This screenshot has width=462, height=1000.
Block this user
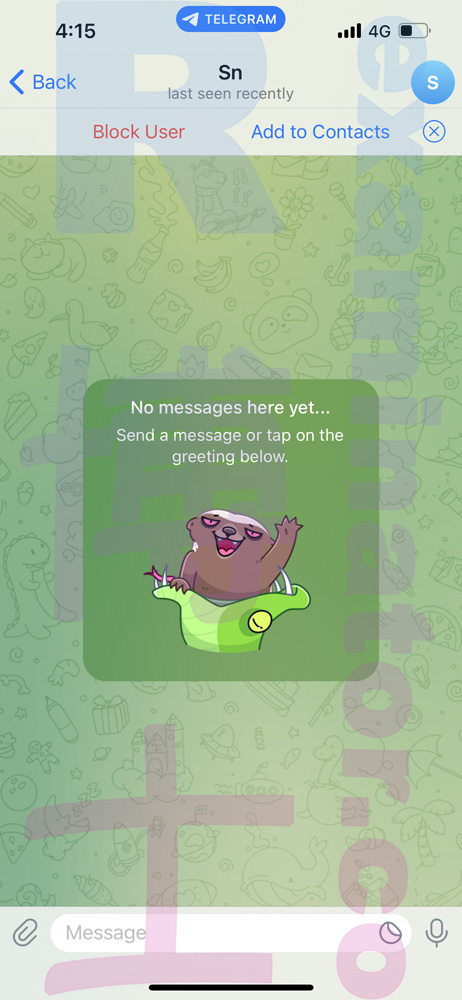coord(138,132)
